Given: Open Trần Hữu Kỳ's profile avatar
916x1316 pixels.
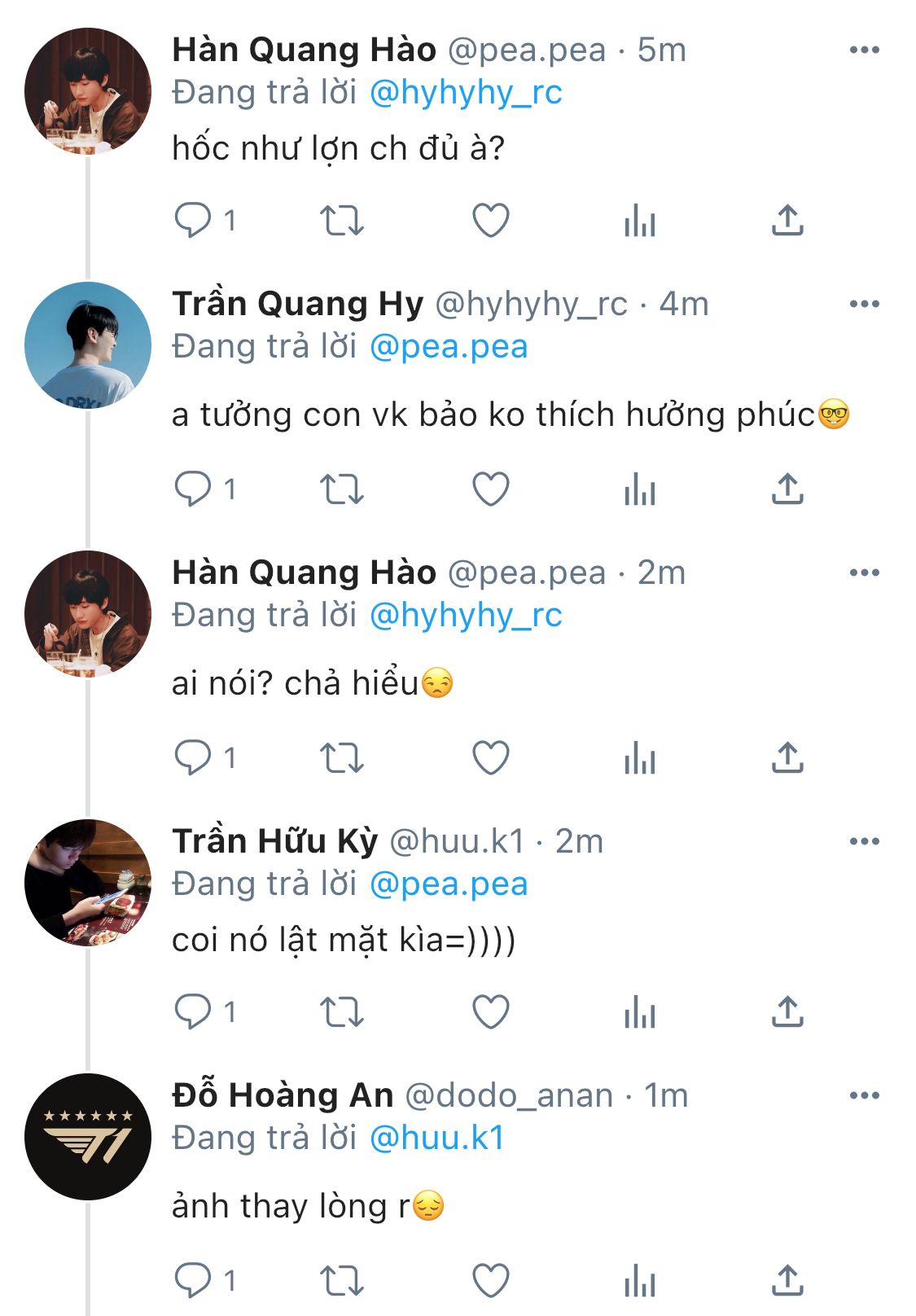Looking at the screenshot, I should 88,883.
